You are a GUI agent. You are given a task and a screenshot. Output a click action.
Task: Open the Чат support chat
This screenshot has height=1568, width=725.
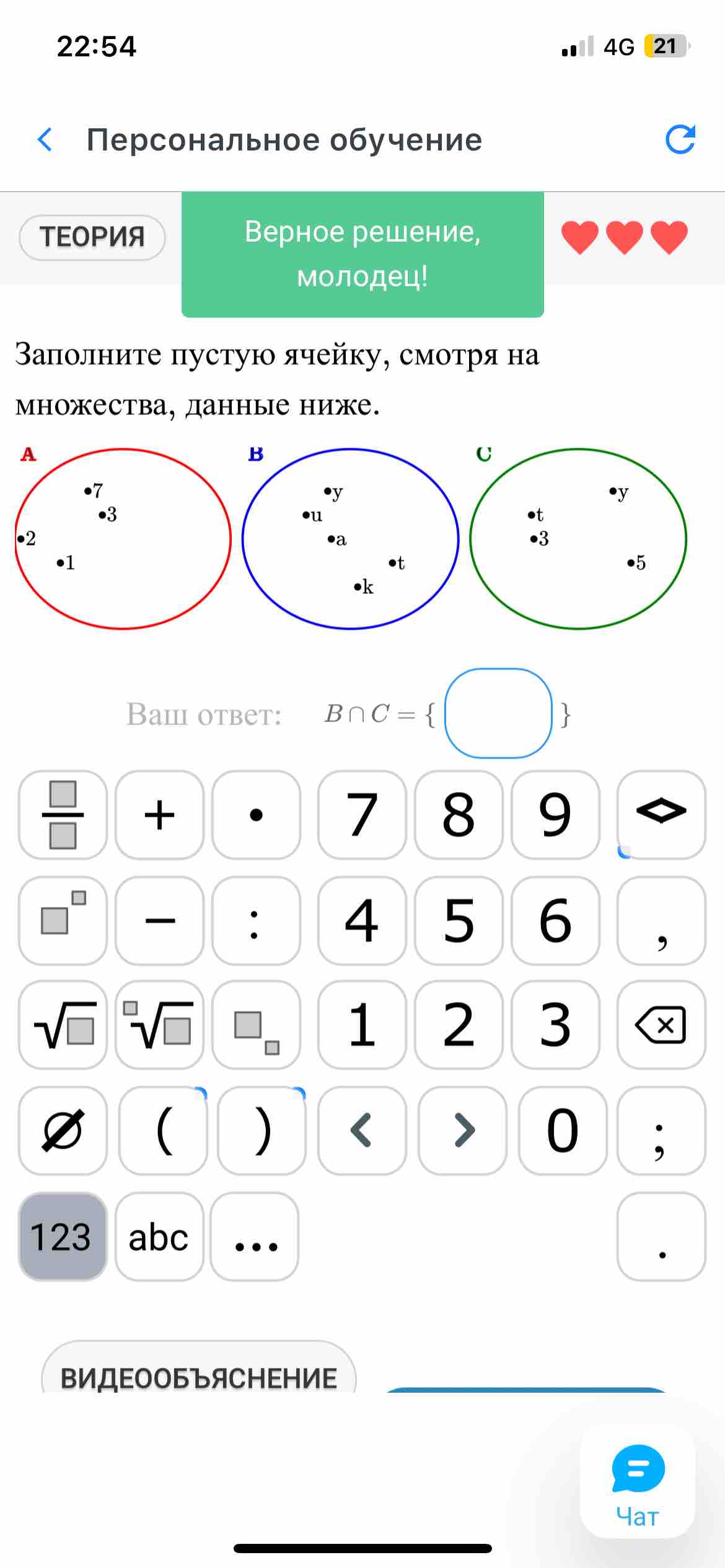(x=638, y=1481)
